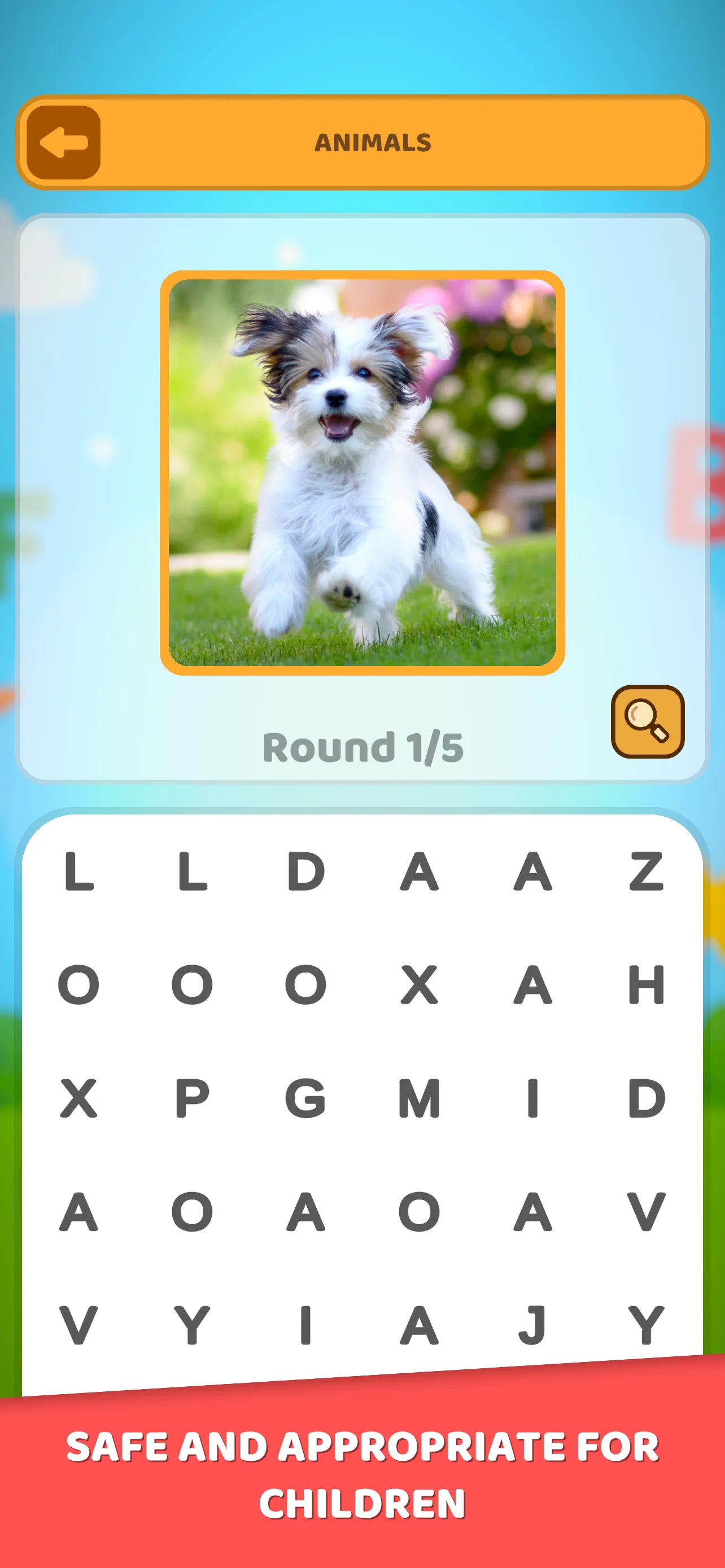The image size is (725, 1568).
Task: Tap the letter M in the grid
Action: click(419, 1098)
